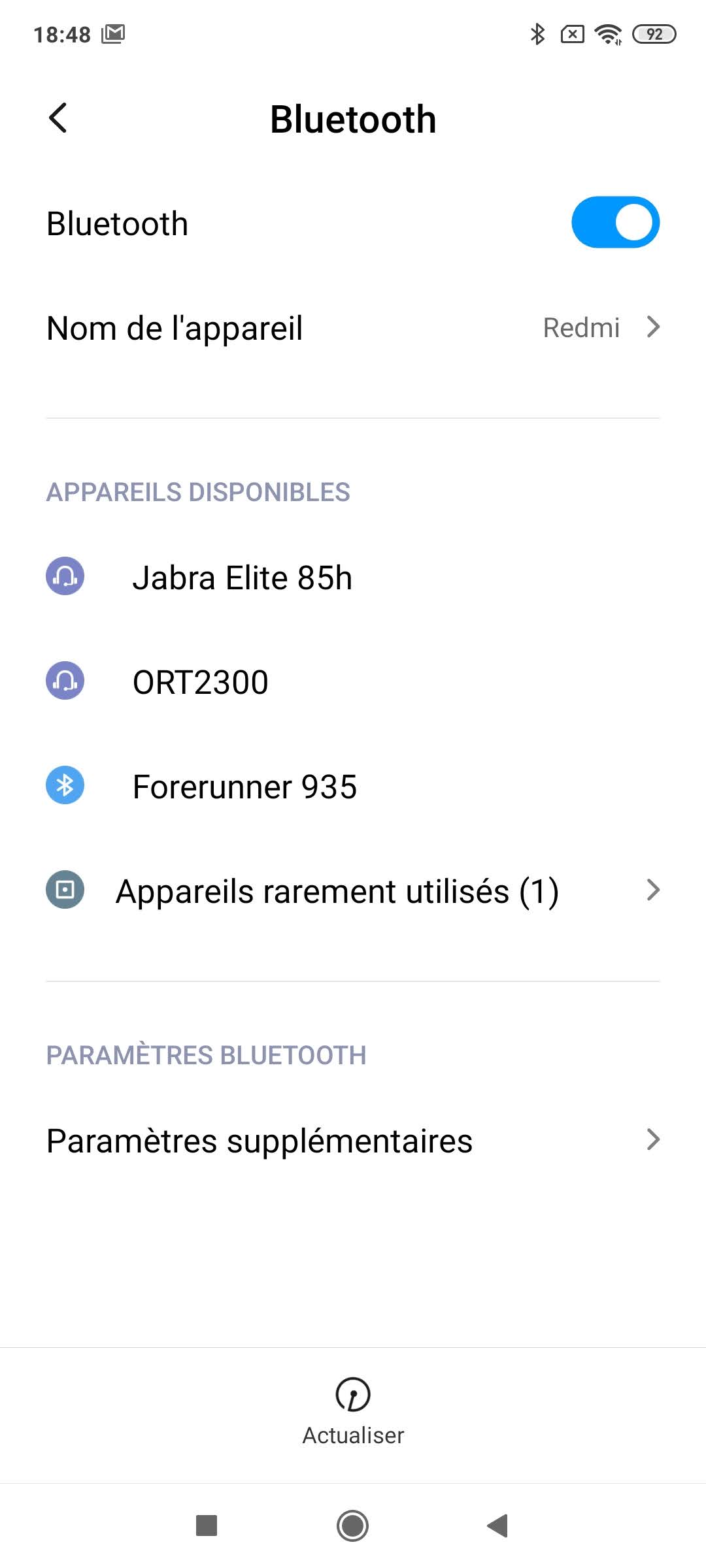Go to the home screen

[x=353, y=1526]
